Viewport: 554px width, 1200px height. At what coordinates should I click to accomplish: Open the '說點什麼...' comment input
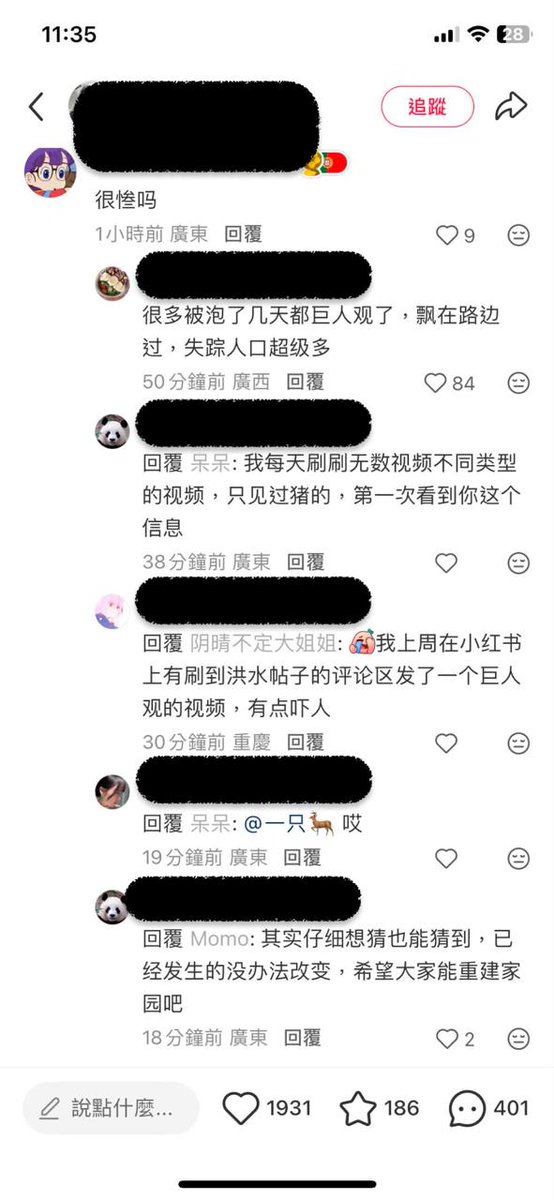point(111,1108)
